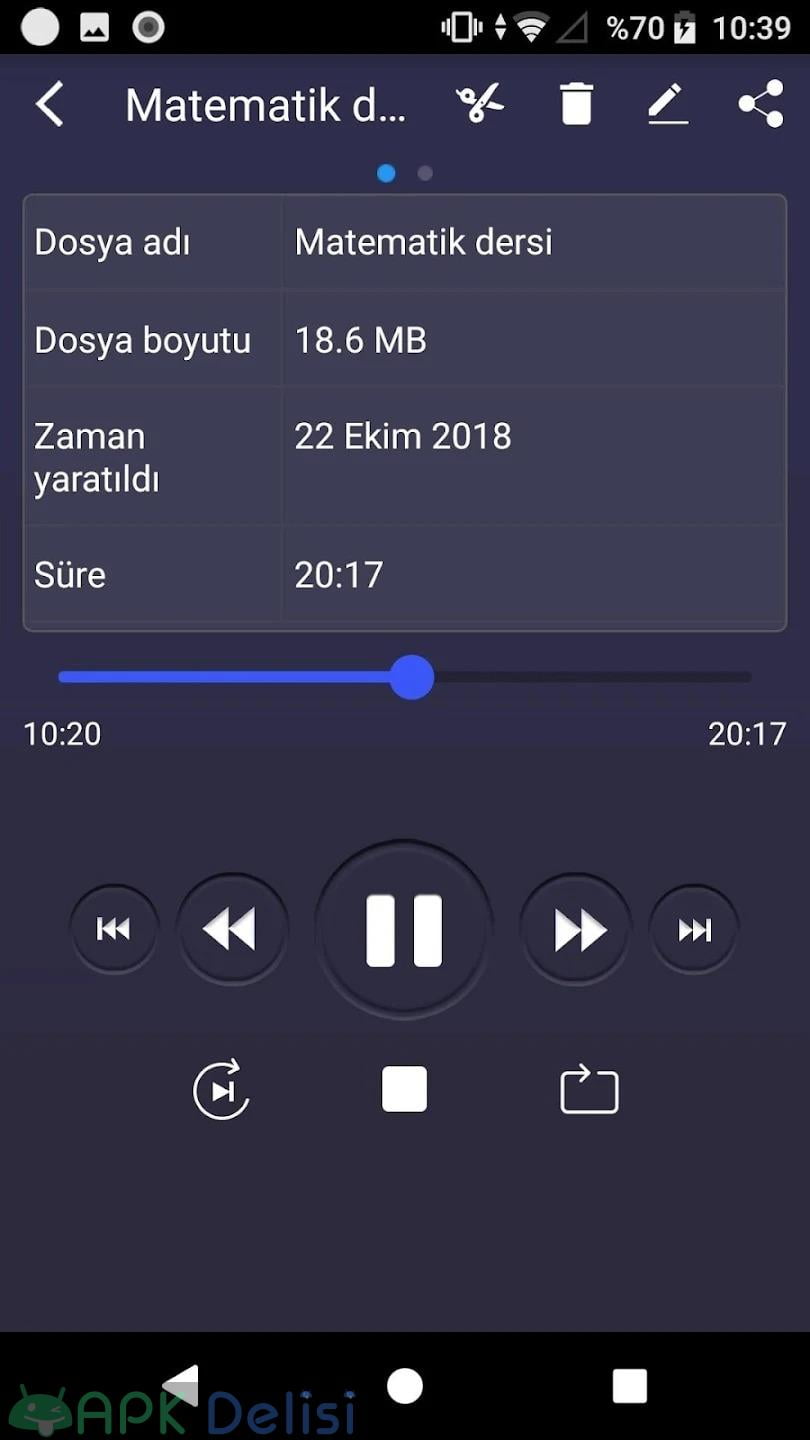This screenshot has width=810, height=1440.
Task: Open recent apps from navigation bar
Action: [x=630, y=1386]
